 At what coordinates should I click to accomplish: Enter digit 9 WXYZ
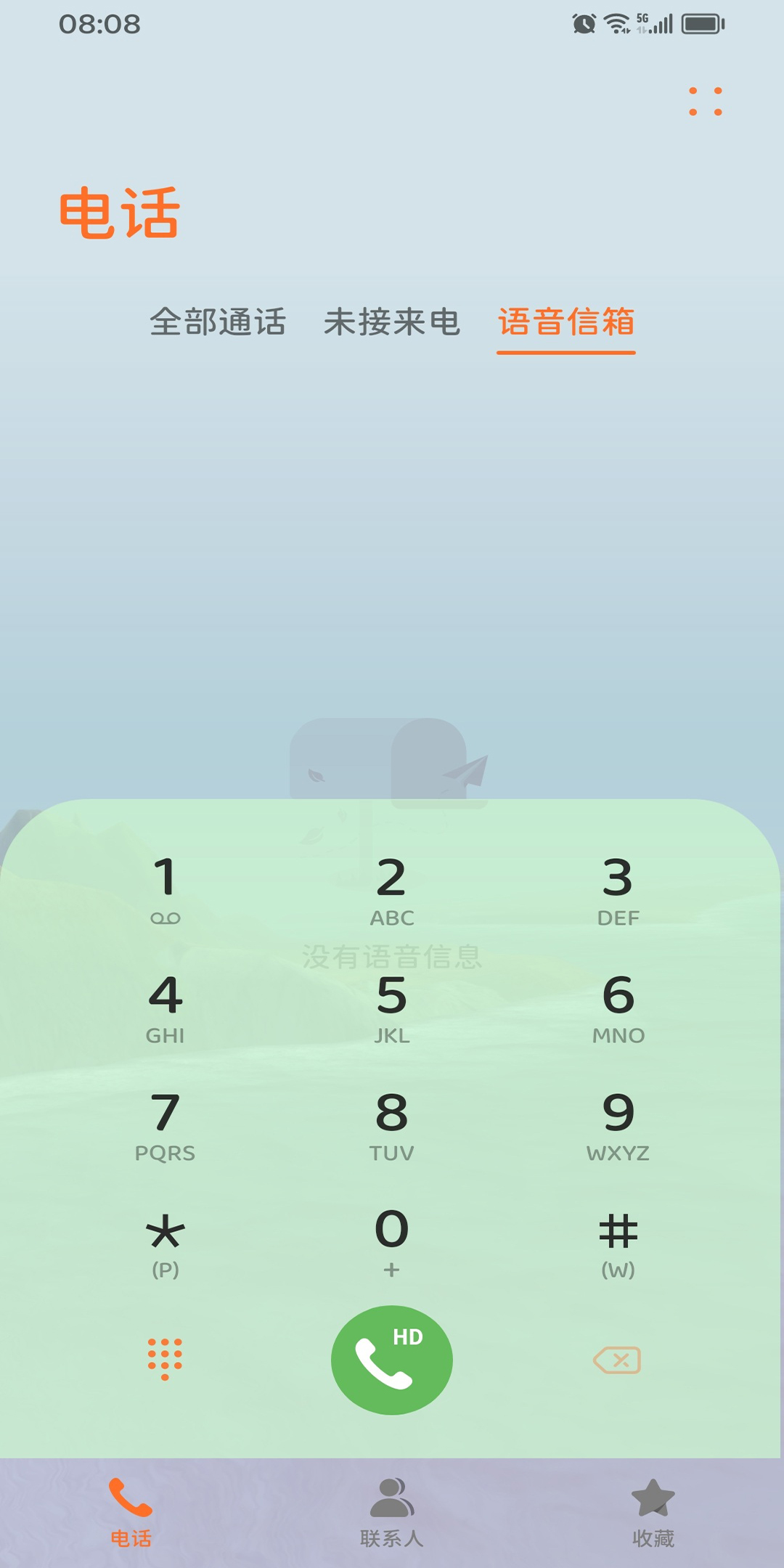(x=618, y=1125)
